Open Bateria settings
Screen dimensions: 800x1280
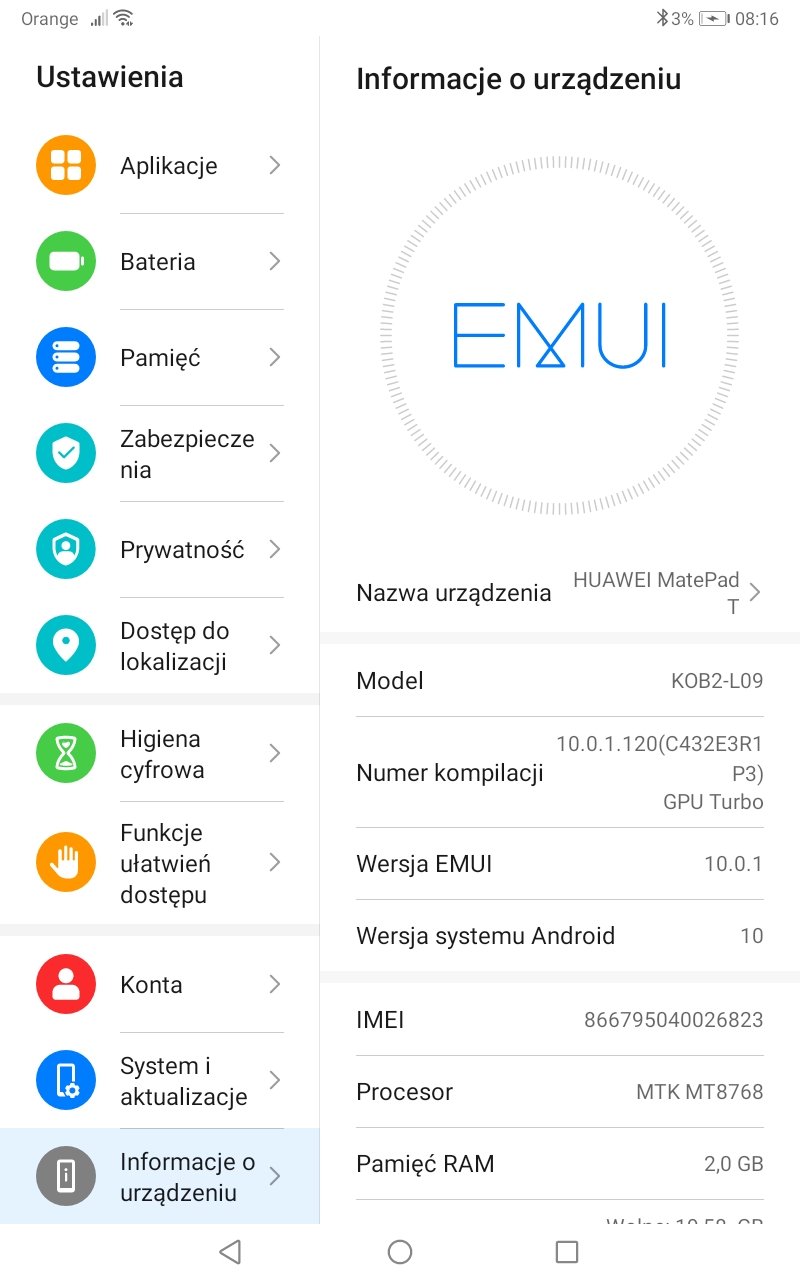coord(160,262)
